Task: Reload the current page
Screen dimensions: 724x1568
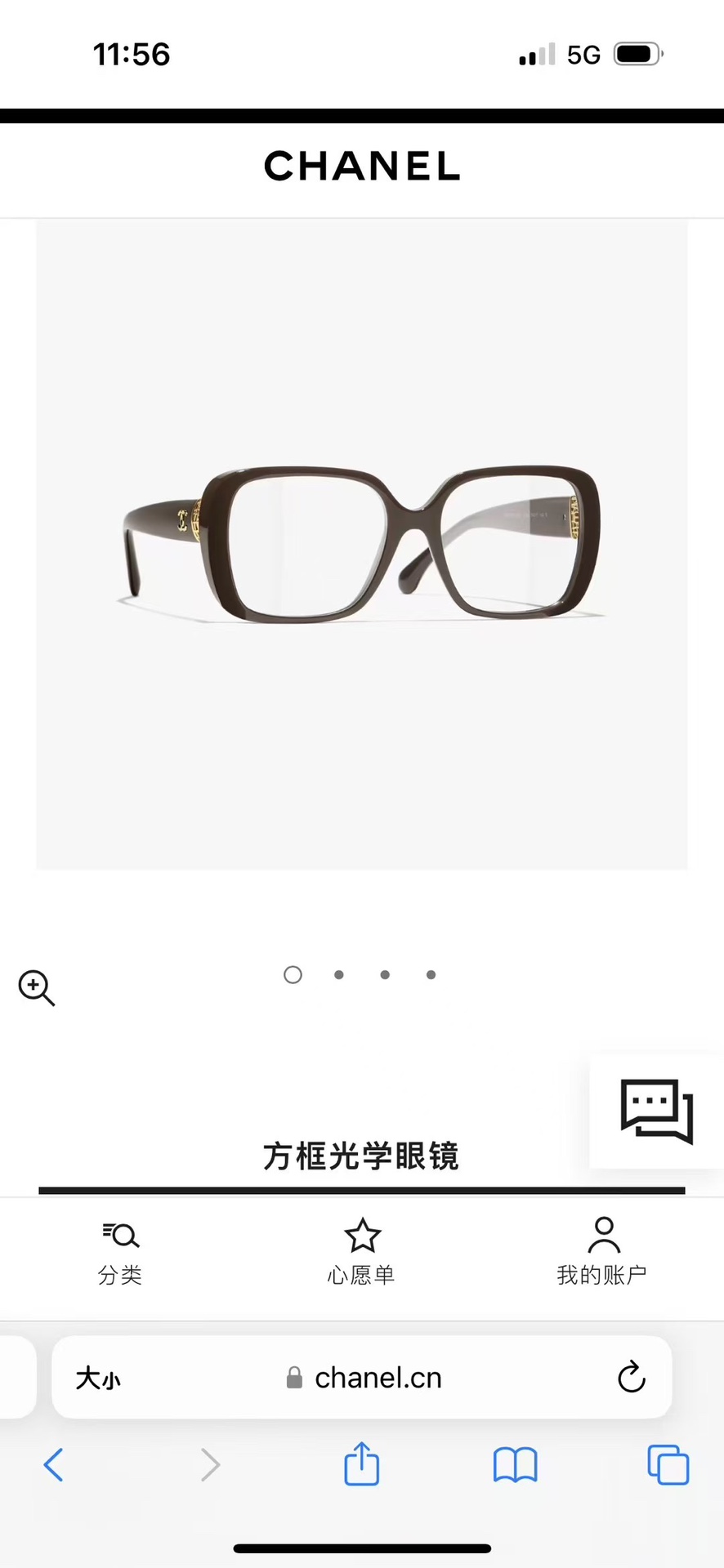Action: [x=631, y=1379]
